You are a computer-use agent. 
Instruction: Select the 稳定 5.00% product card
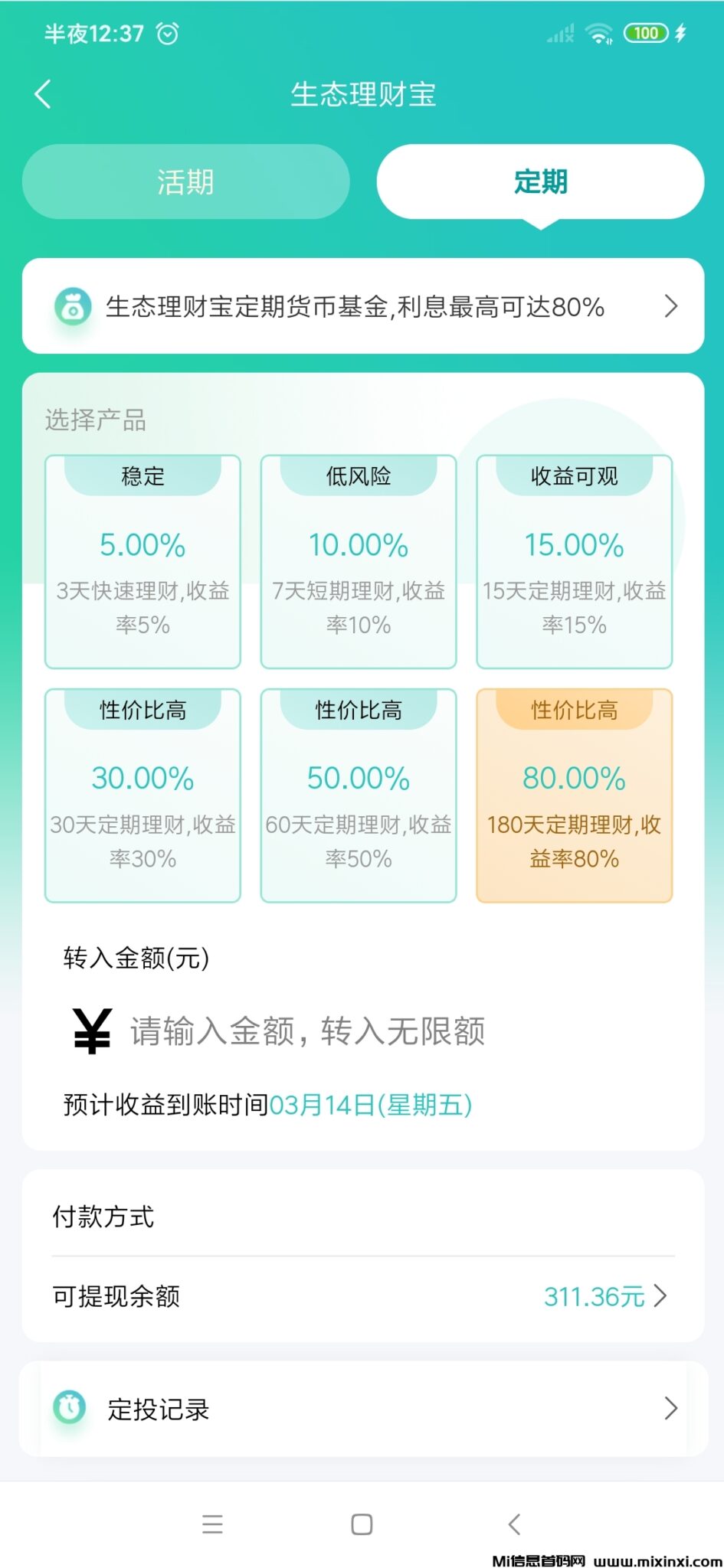point(143,561)
